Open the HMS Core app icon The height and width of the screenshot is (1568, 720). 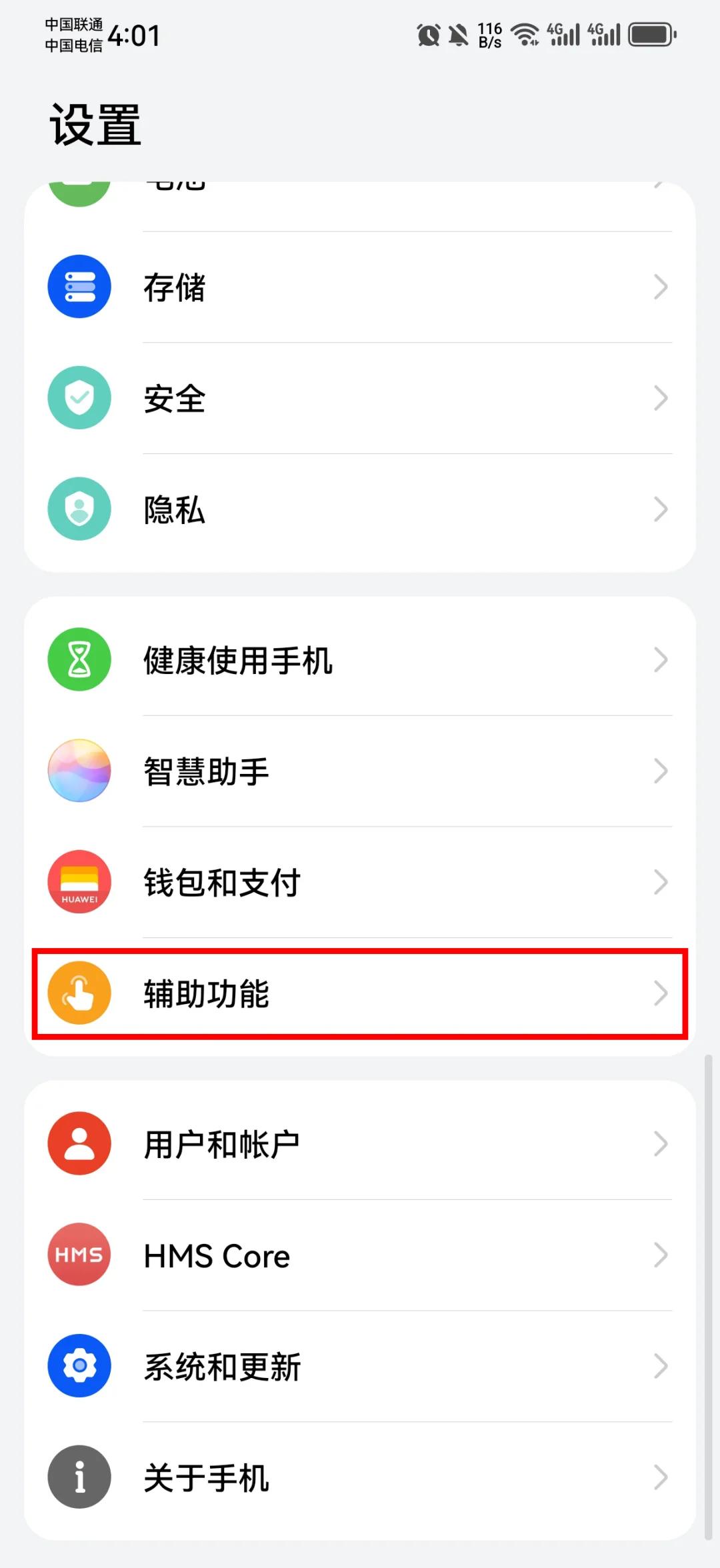(79, 1254)
